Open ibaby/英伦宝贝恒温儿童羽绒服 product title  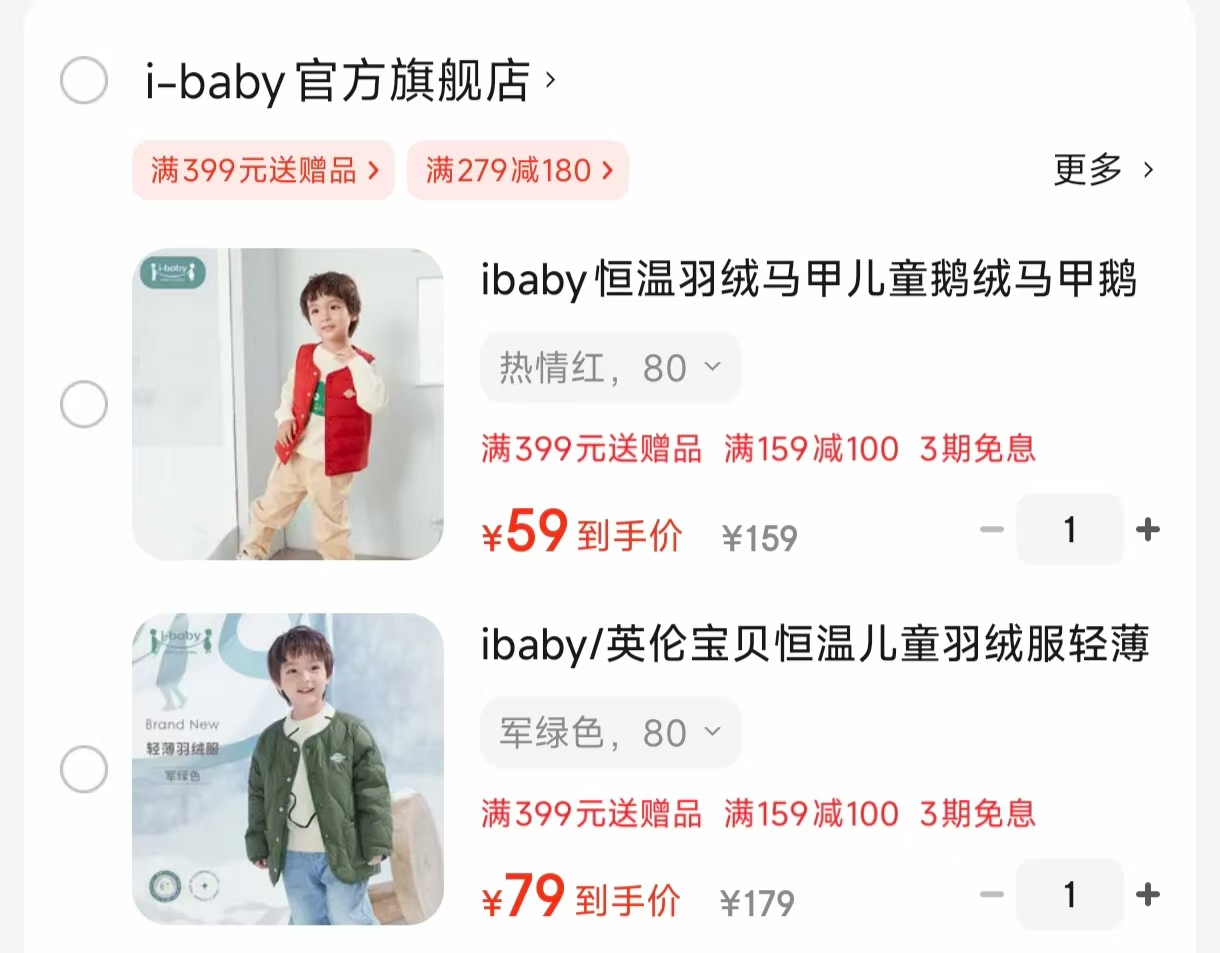click(814, 645)
